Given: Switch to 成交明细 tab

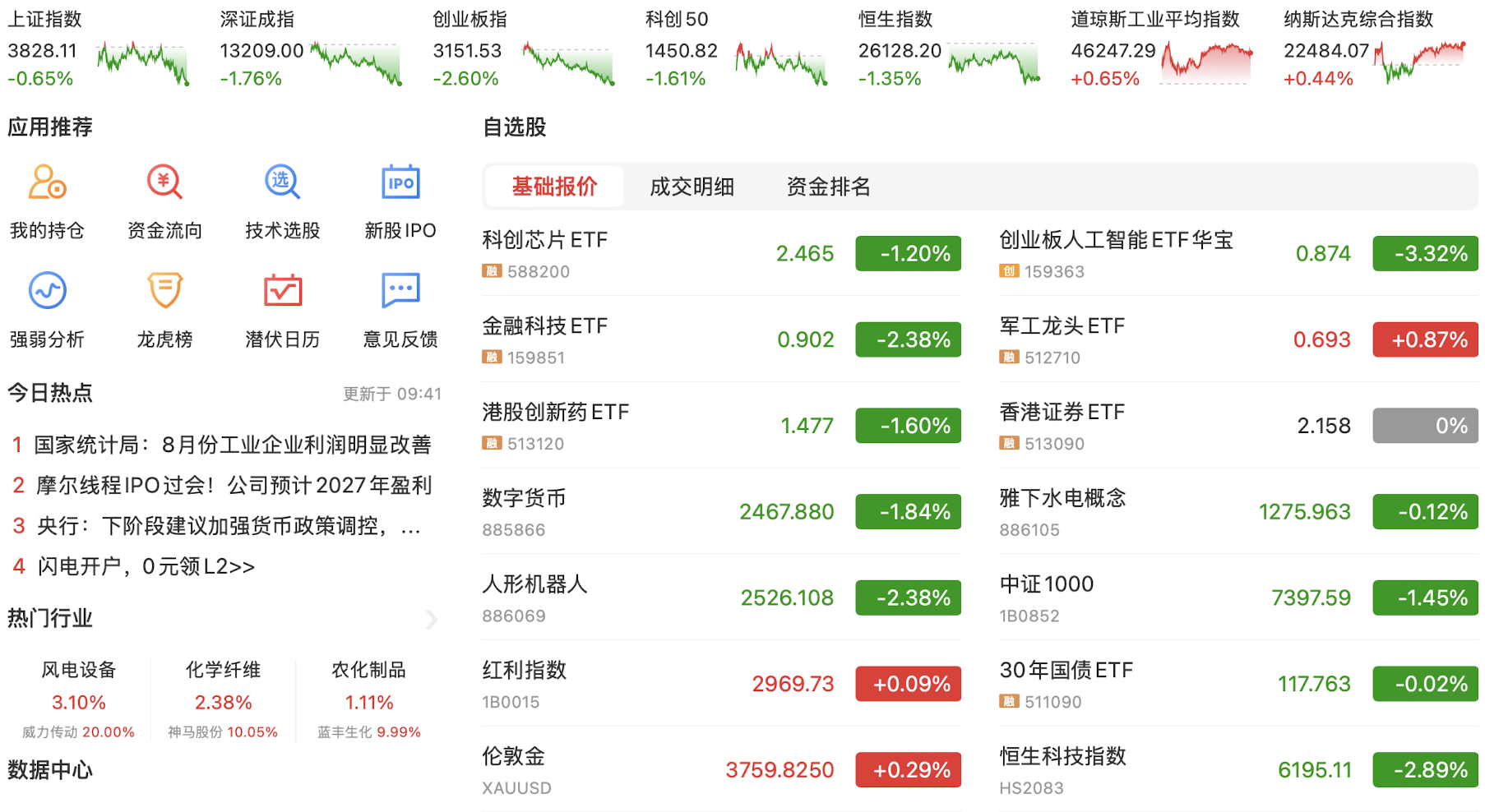Looking at the screenshot, I should 692,187.
